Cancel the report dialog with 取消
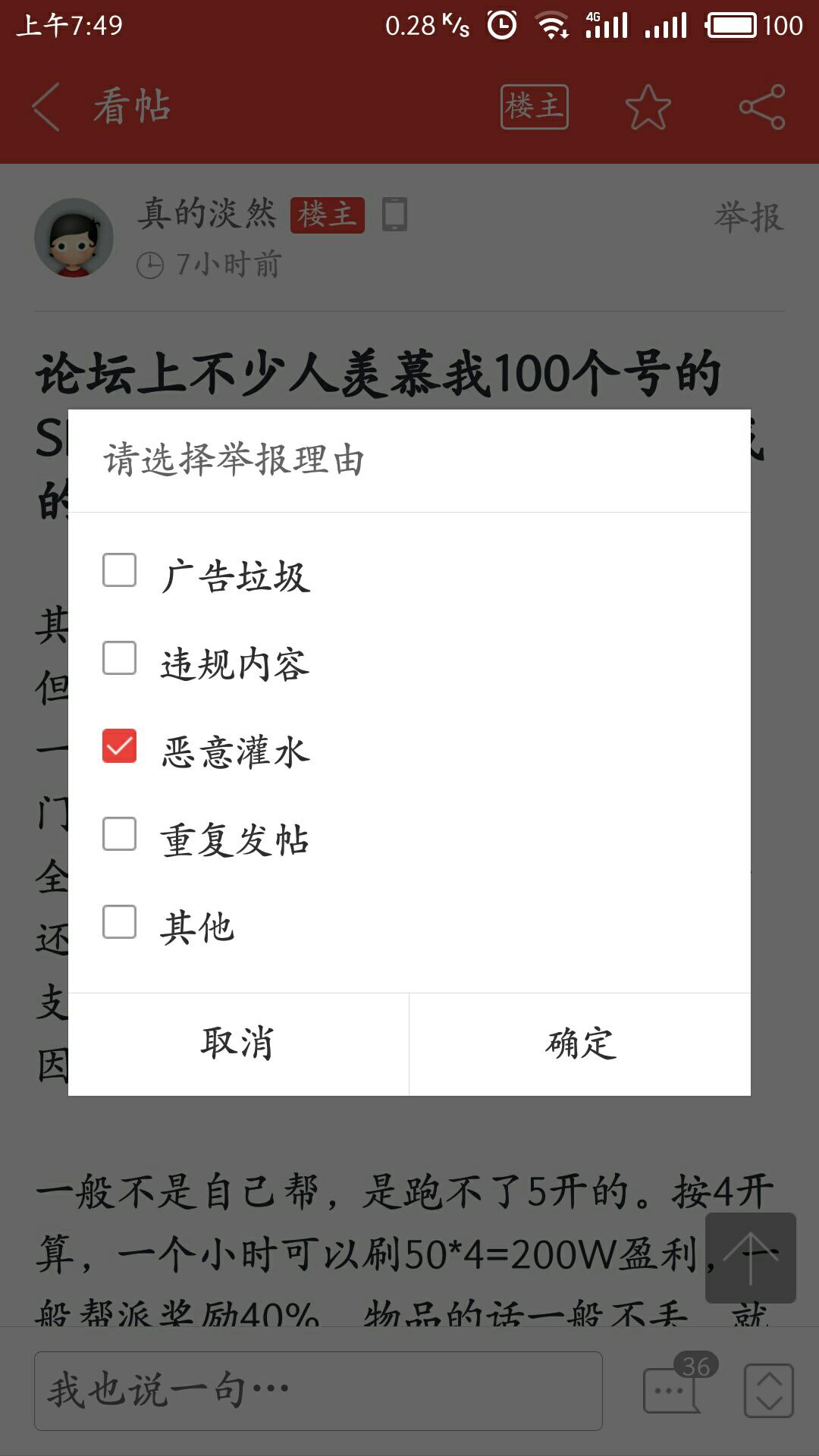The width and height of the screenshot is (819, 1456). [238, 1044]
